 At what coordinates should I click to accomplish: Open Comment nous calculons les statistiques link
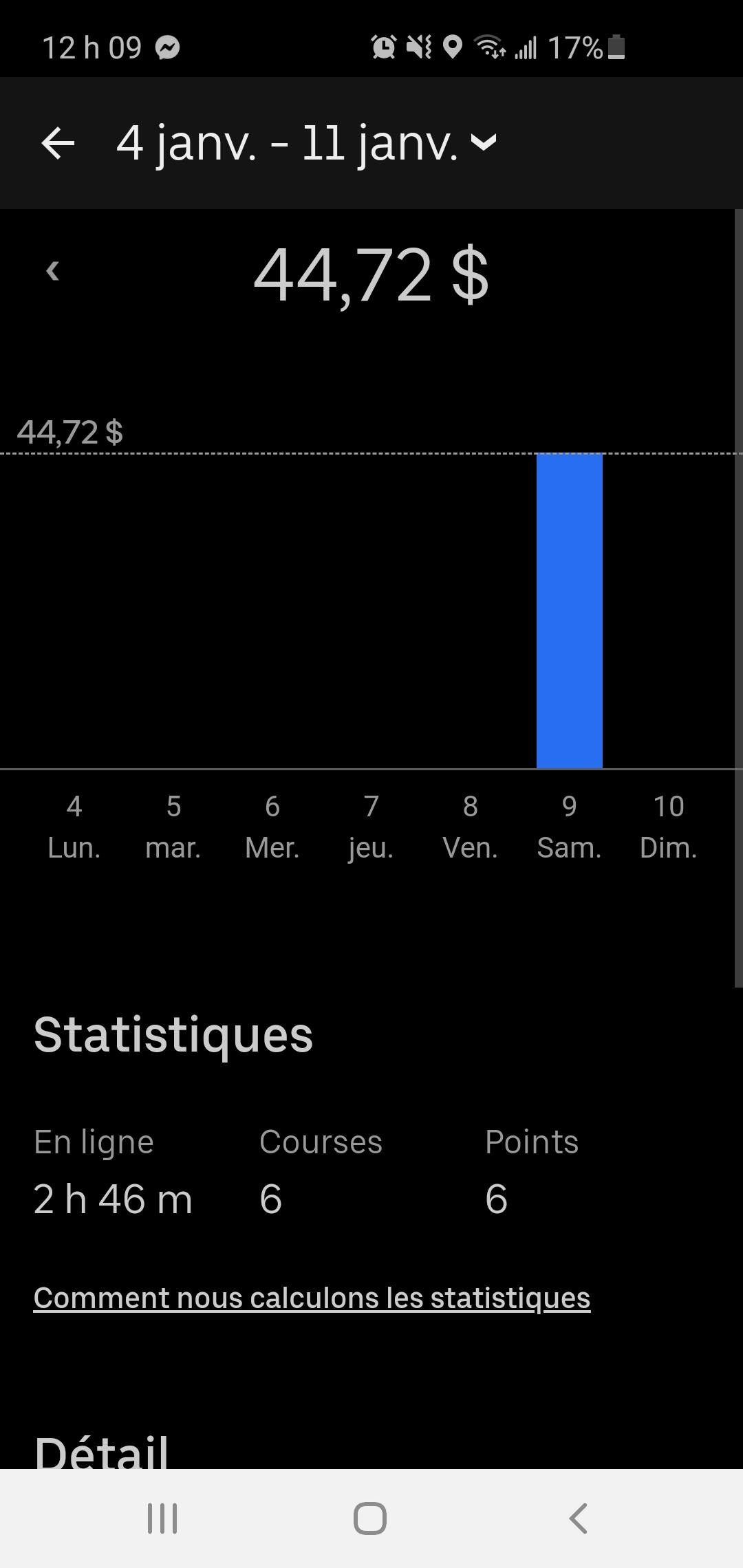click(x=311, y=1298)
